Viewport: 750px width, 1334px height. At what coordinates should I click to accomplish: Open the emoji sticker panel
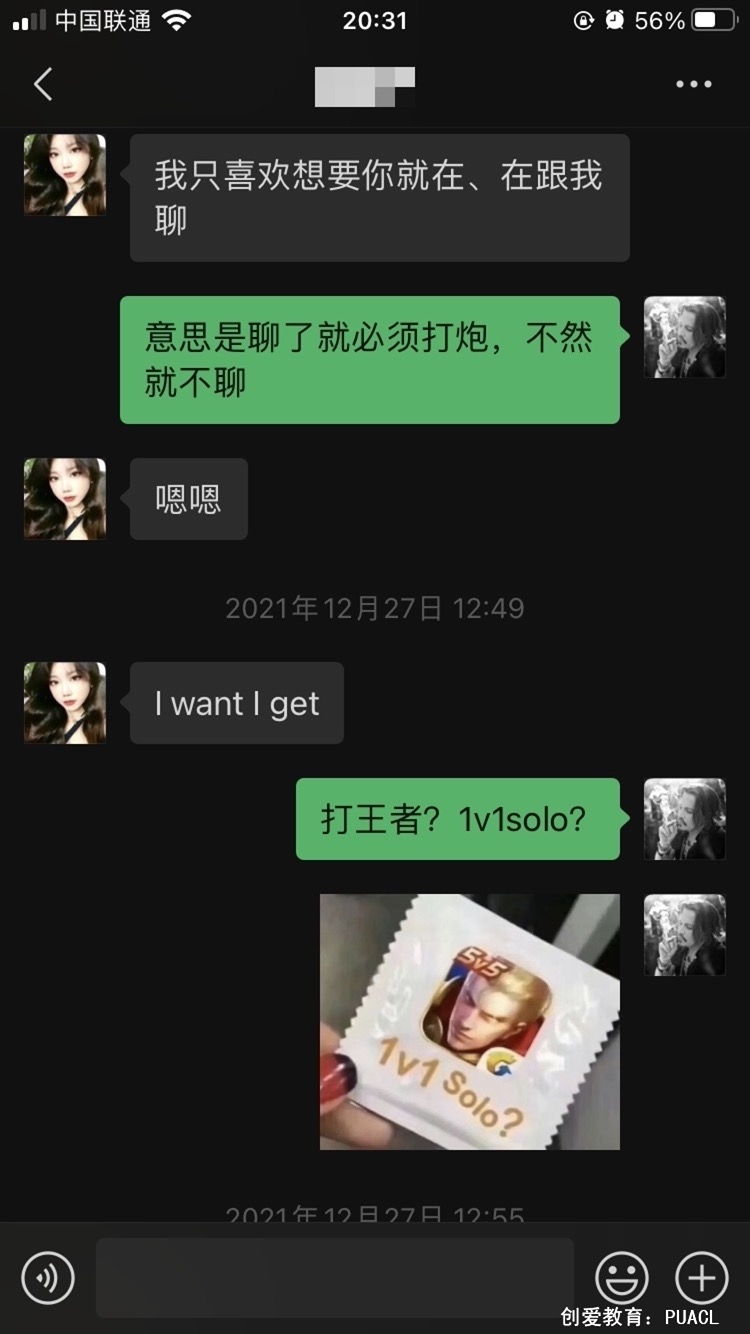pos(622,1277)
